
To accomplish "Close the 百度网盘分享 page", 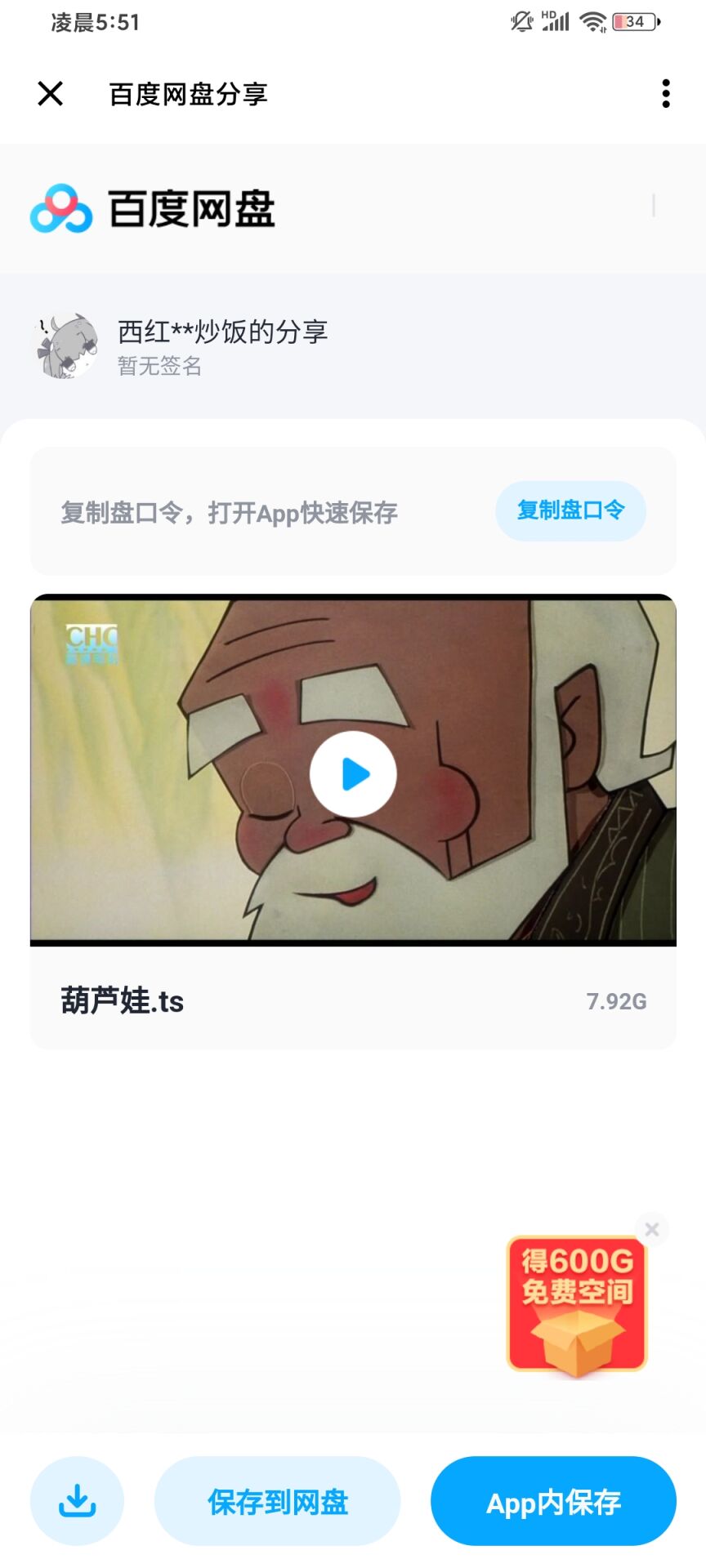I will coord(51,94).
